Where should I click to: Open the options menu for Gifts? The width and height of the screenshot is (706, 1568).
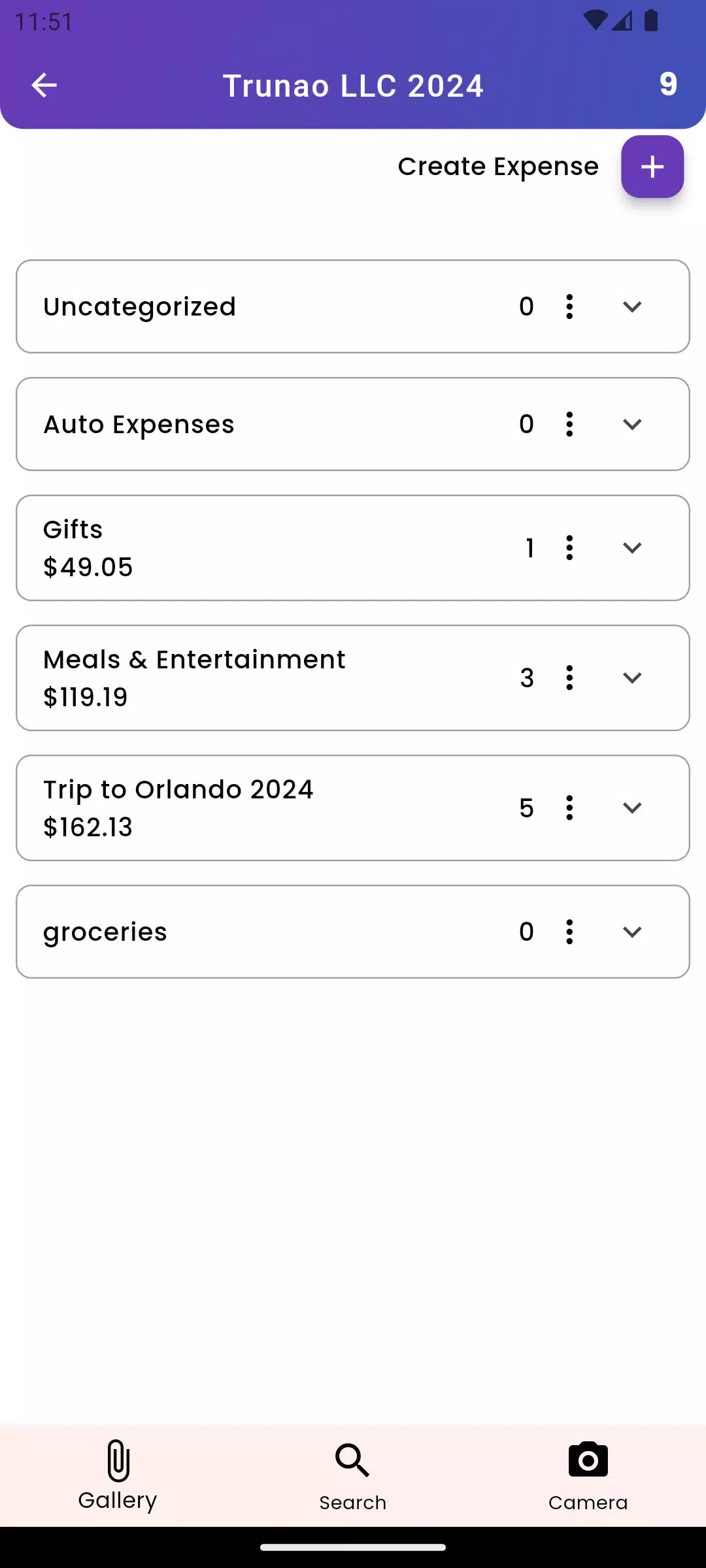(x=569, y=547)
